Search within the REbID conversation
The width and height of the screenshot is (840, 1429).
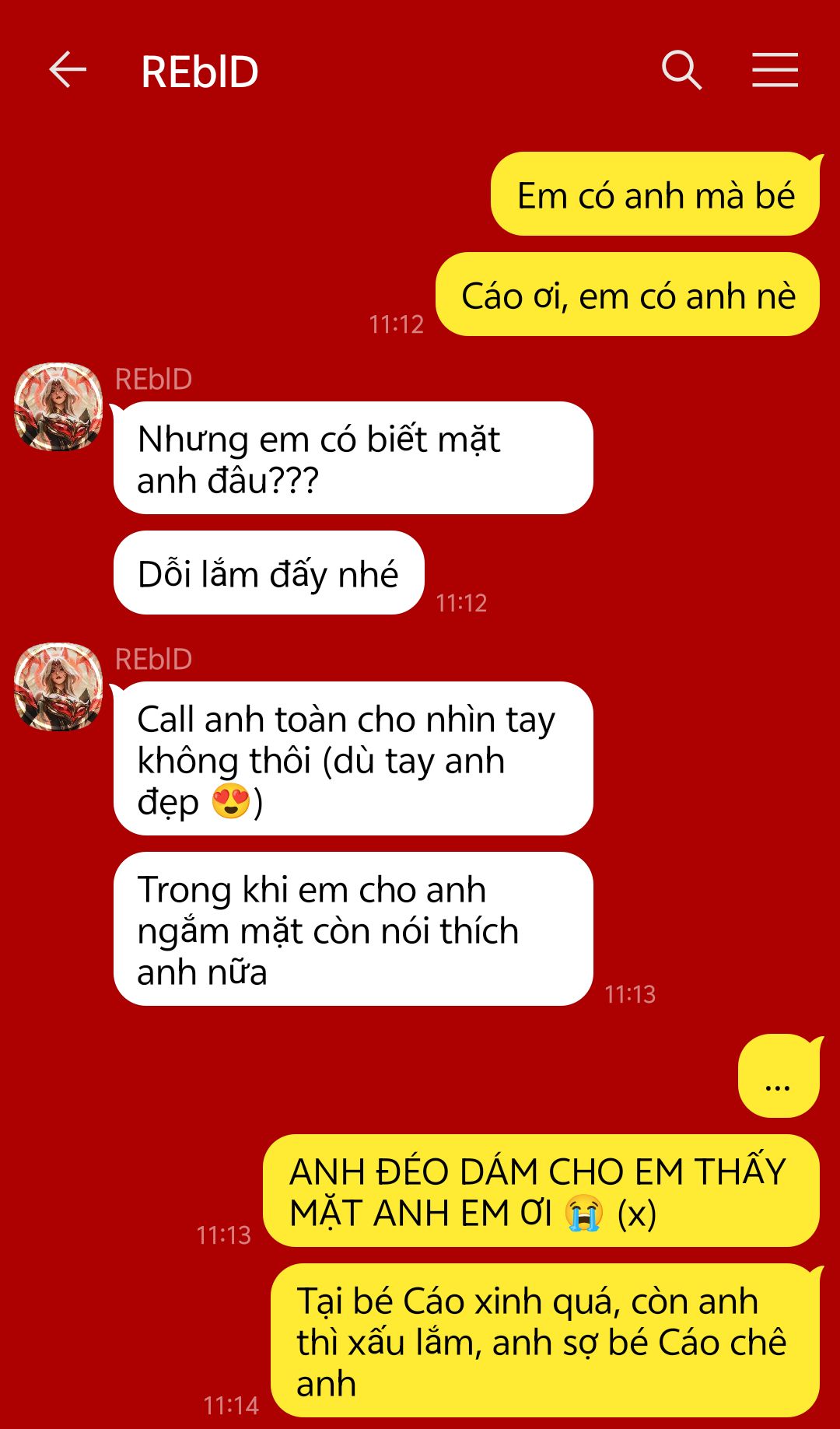pyautogui.click(x=681, y=70)
